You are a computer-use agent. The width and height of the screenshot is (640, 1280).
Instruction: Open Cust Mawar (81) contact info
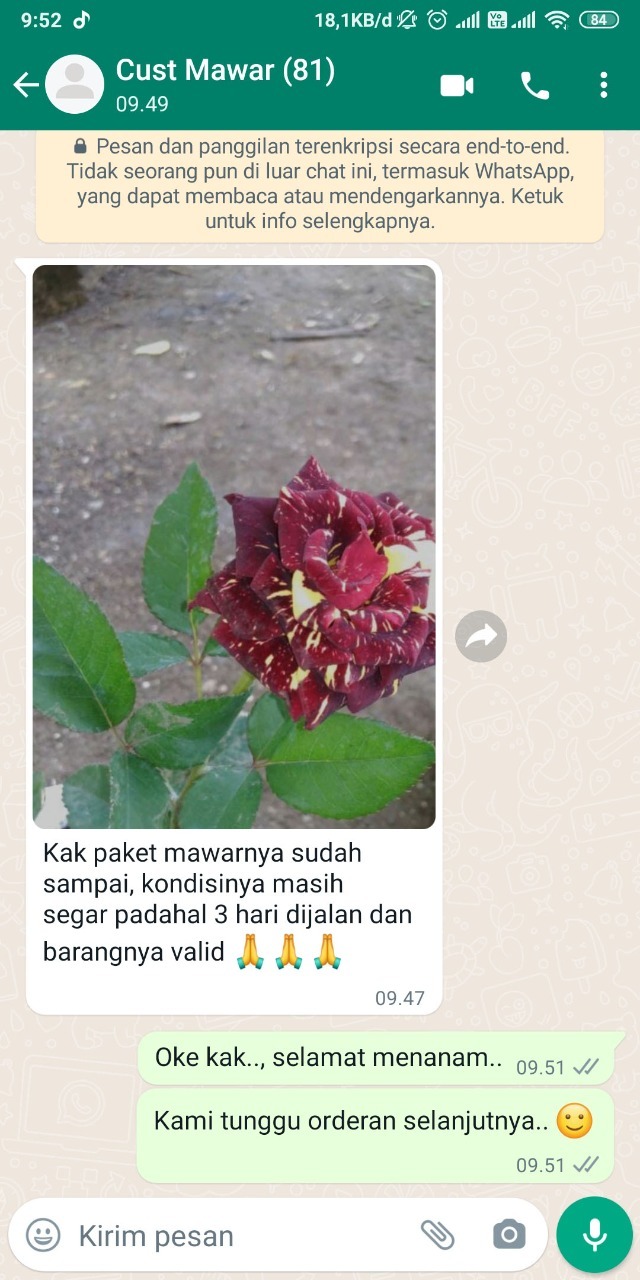[x=225, y=84]
